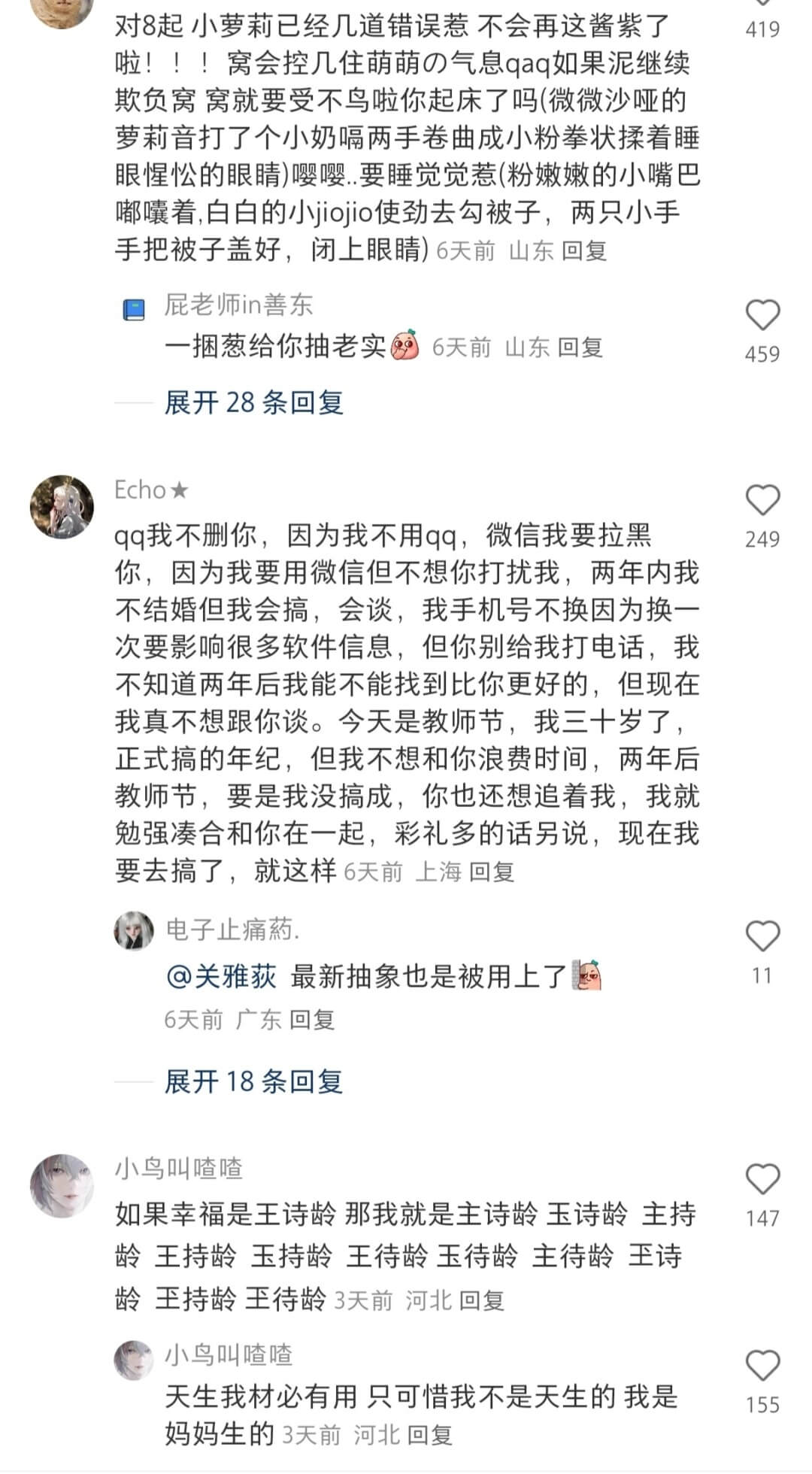Open 电子止痛药.'s profile avatar
The image size is (812, 1474).
pyautogui.click(x=134, y=932)
